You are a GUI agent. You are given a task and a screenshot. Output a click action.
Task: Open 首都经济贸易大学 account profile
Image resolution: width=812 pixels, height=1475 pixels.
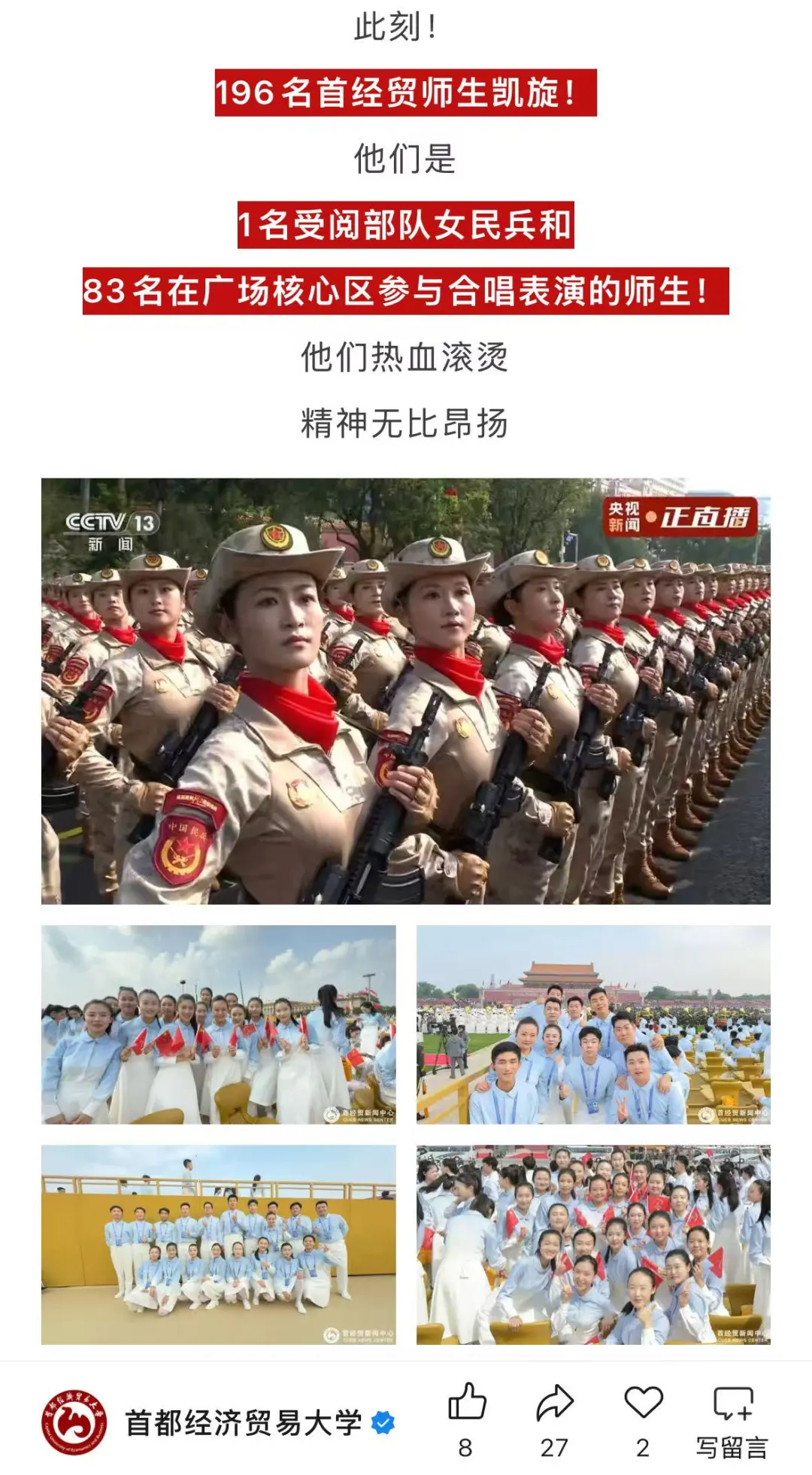click(242, 1422)
